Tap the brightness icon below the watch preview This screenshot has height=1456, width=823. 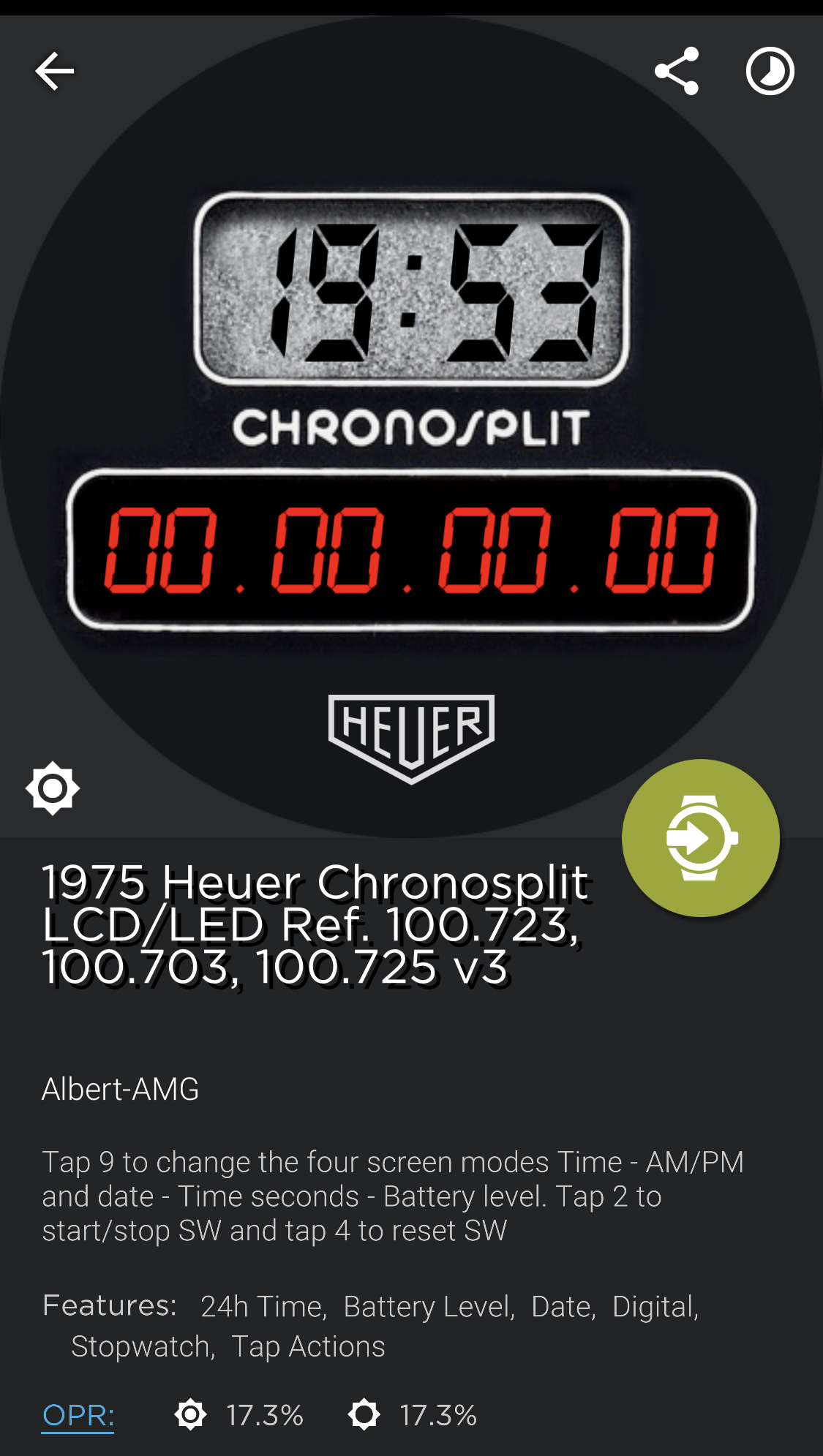tap(53, 788)
